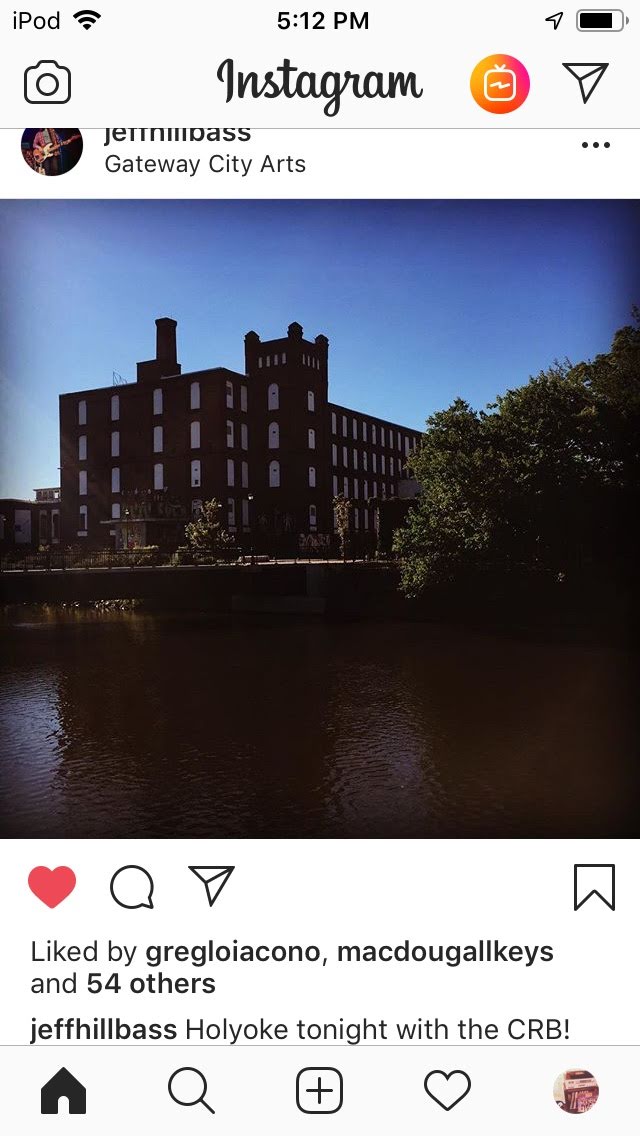Image resolution: width=640 pixels, height=1136 pixels.
Task: View gregloiacono's profile from likes
Action: coord(233,952)
